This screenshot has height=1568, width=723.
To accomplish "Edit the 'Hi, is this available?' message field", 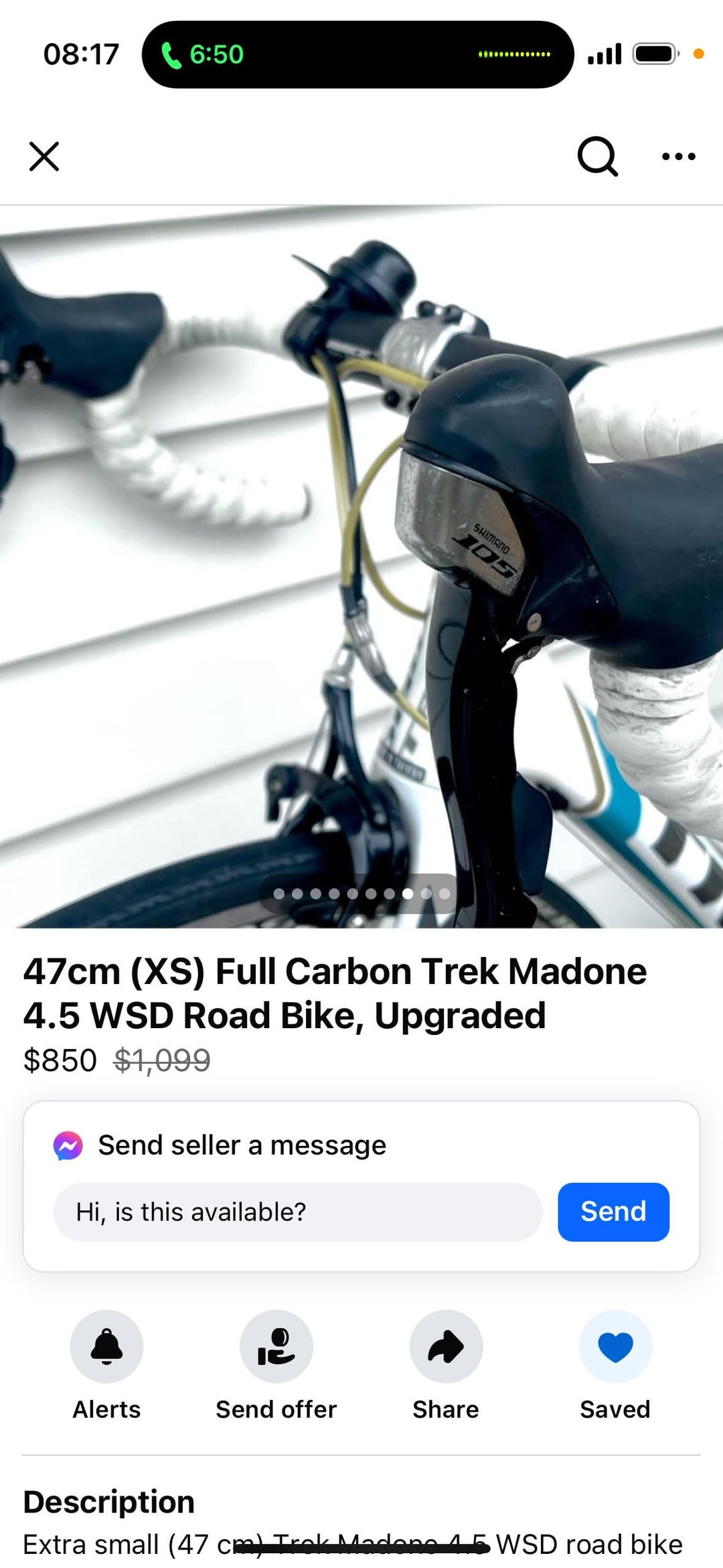I will click(x=298, y=1212).
